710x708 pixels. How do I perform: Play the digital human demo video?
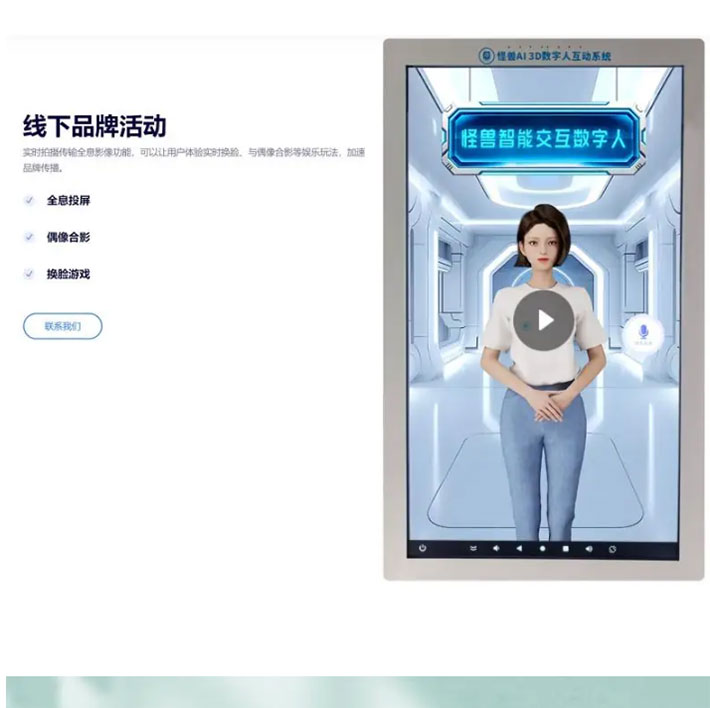[544, 320]
